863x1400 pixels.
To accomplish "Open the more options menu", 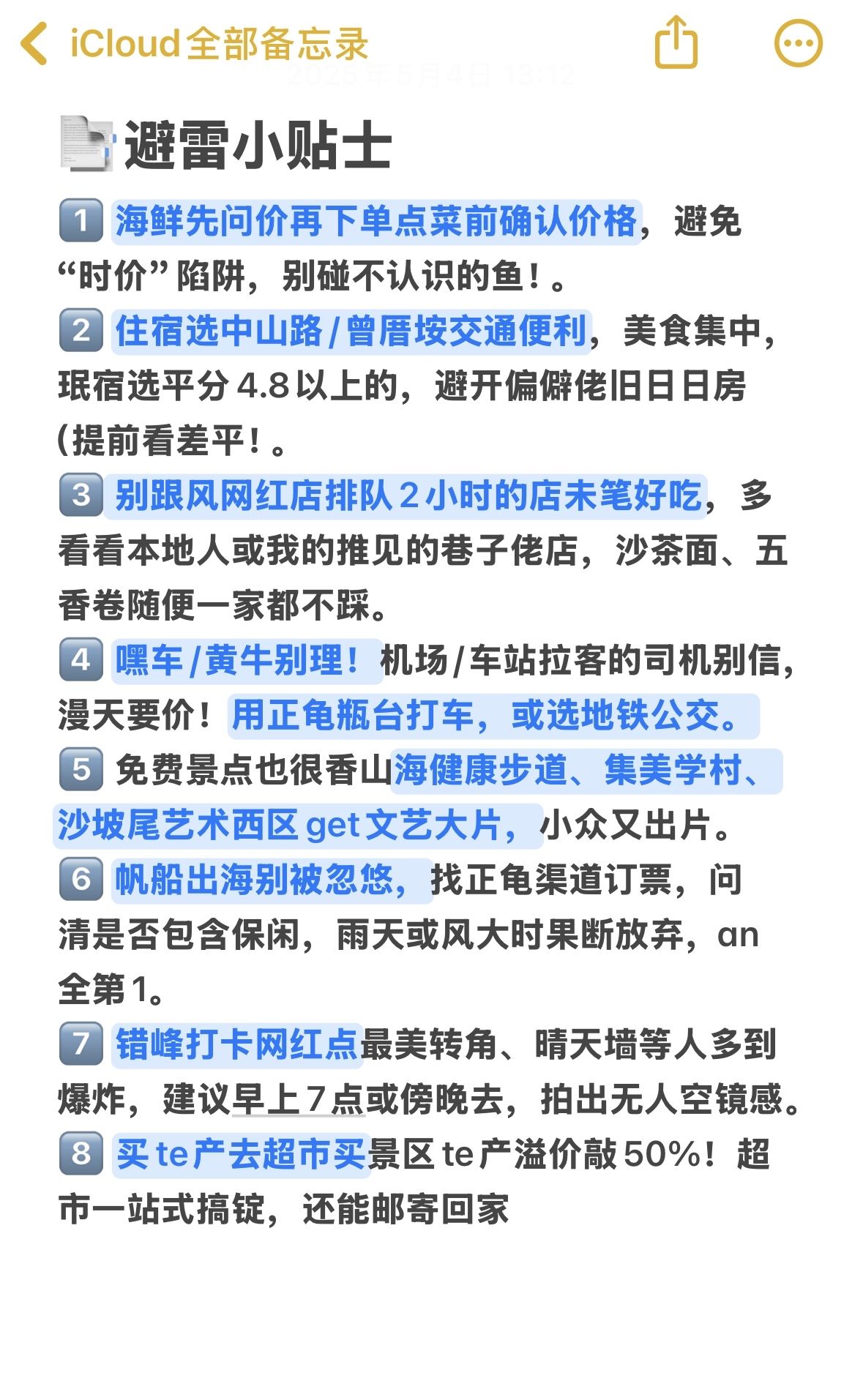I will [x=798, y=44].
